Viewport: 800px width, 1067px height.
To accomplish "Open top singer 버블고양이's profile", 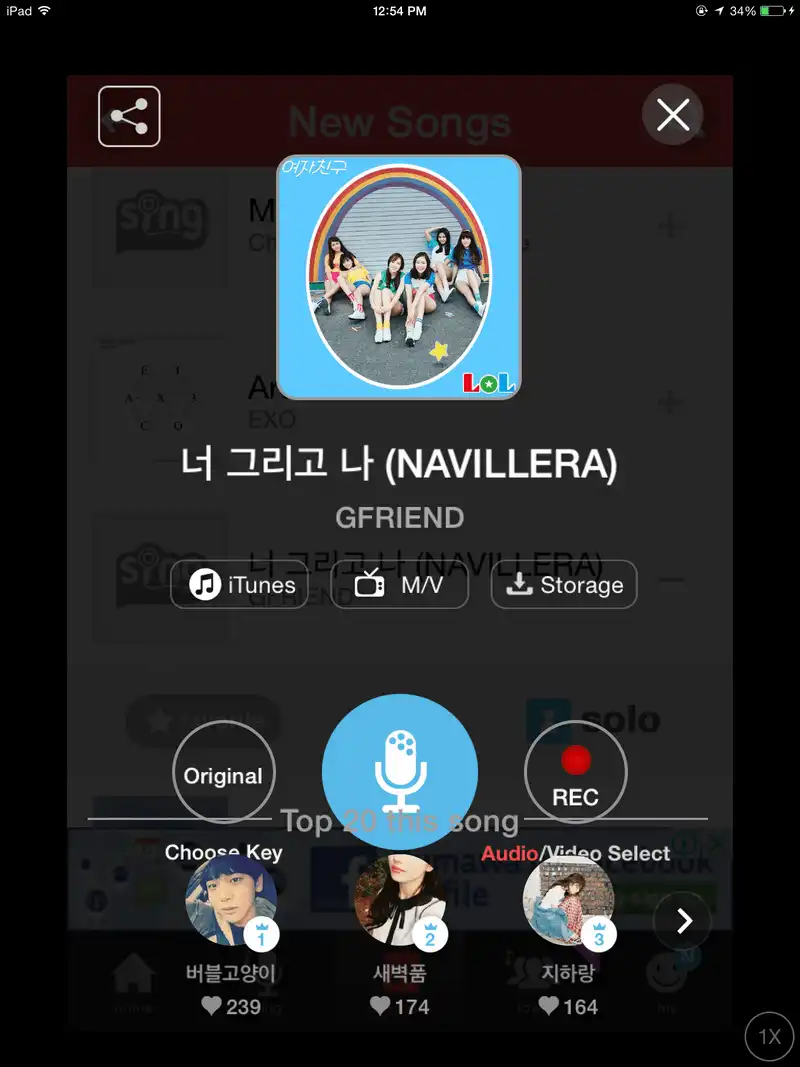I will point(230,901).
